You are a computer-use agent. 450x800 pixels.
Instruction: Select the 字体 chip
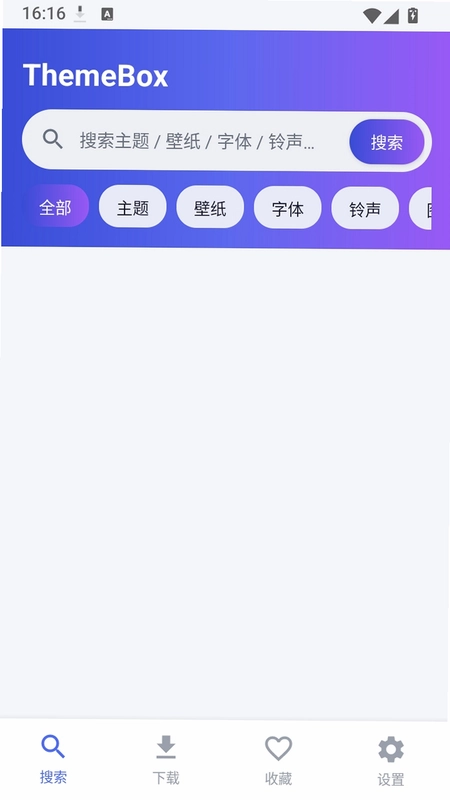tap(288, 208)
